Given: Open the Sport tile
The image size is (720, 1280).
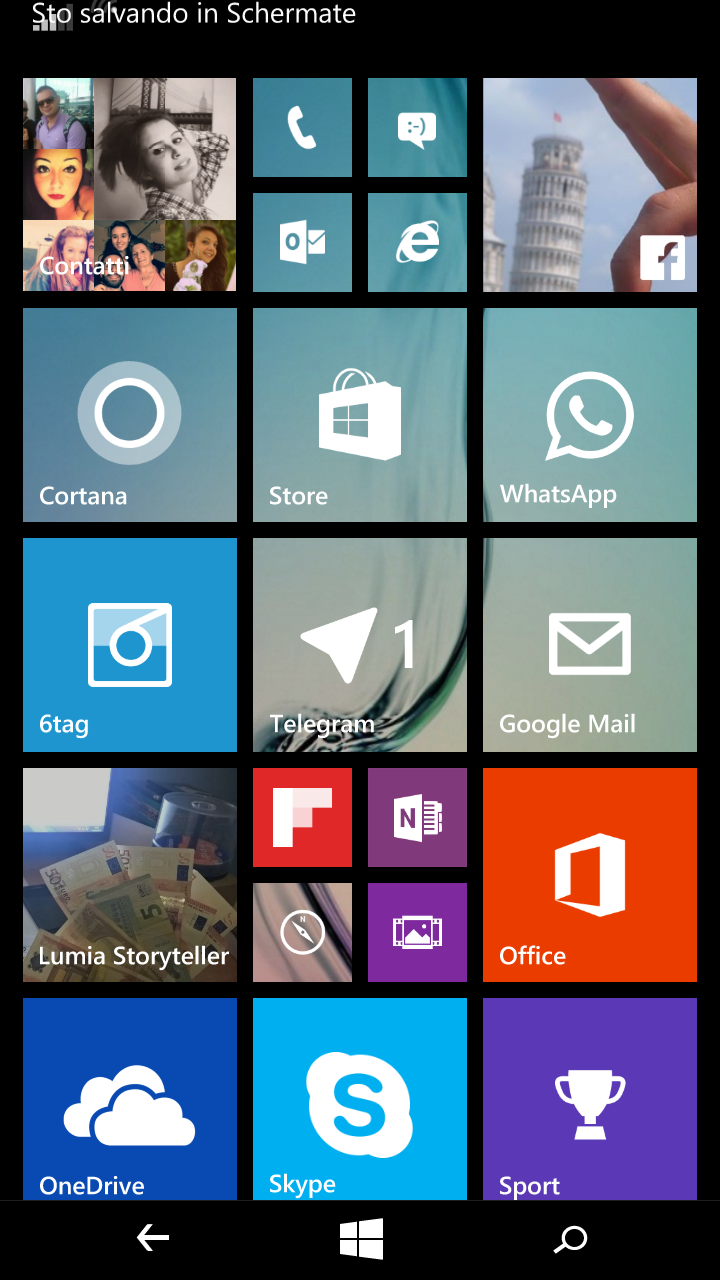Looking at the screenshot, I should tap(590, 1099).
